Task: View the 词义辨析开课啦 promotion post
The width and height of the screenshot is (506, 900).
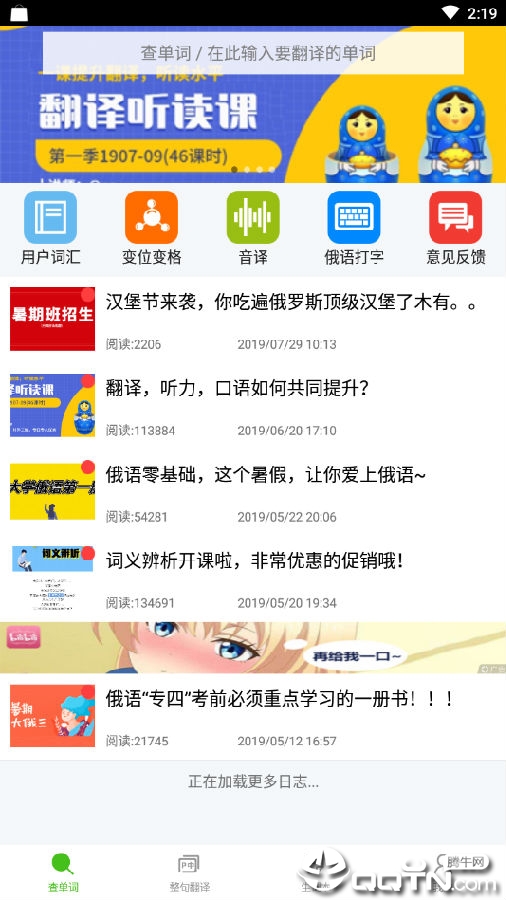Action: pos(253,578)
